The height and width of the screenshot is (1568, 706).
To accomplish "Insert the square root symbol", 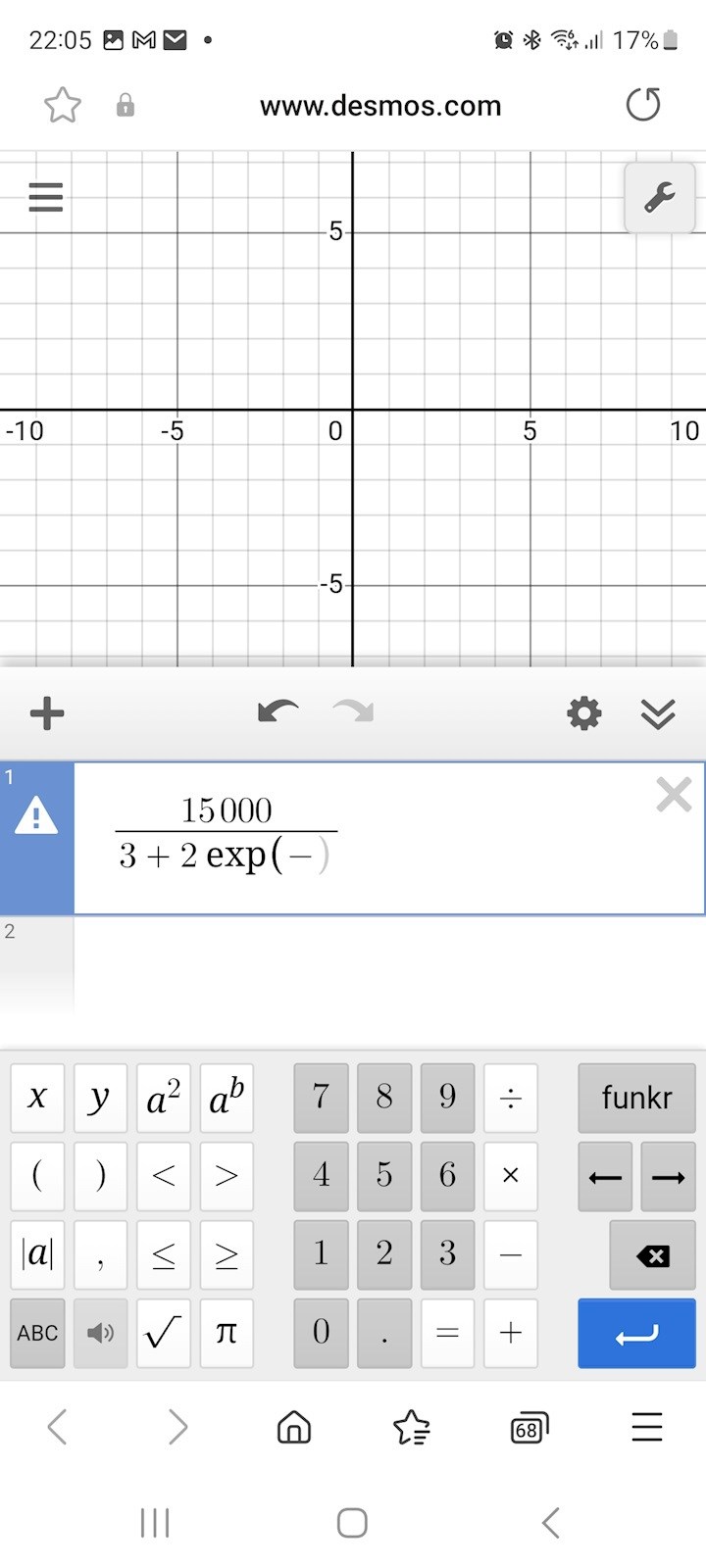I will point(163,1333).
